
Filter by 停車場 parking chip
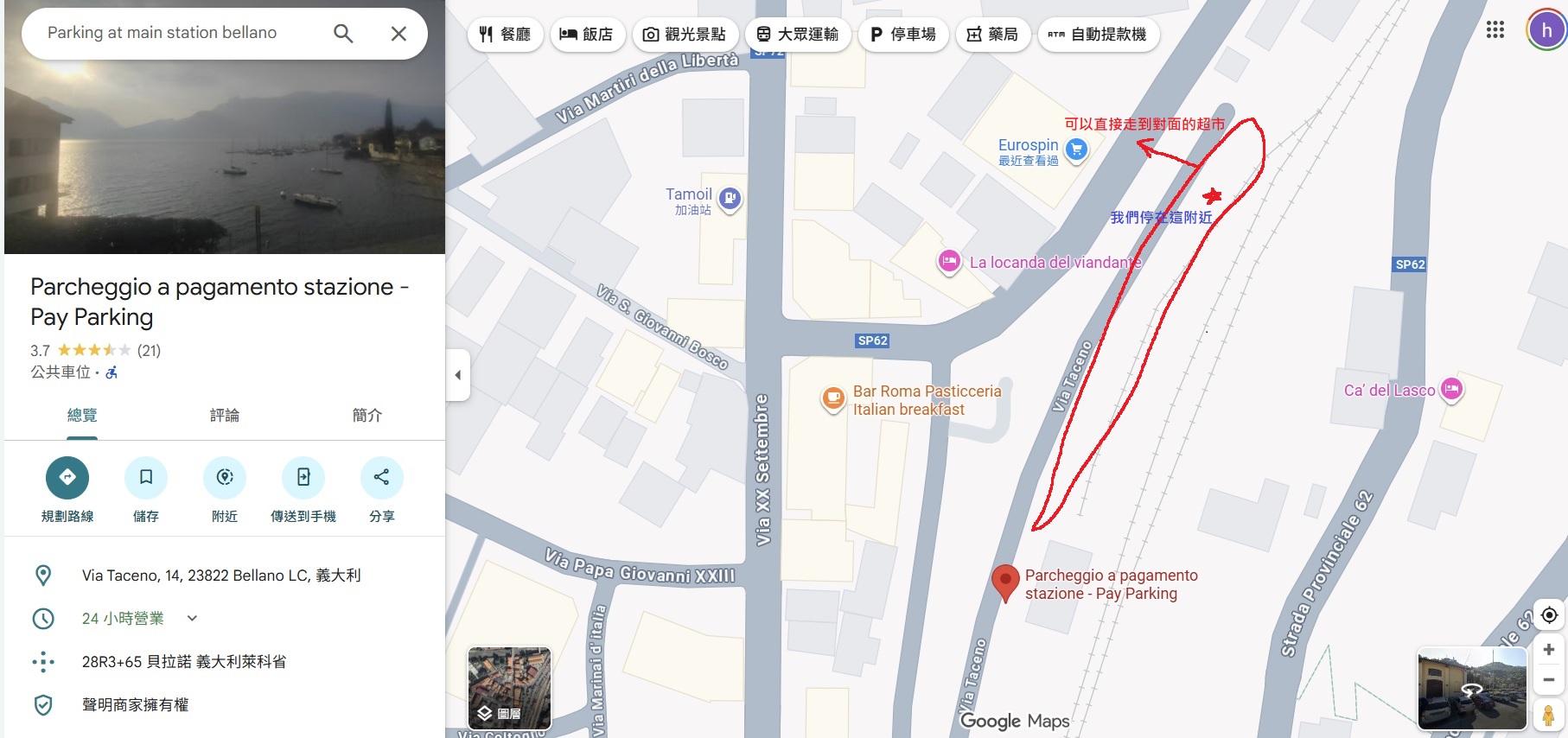(x=903, y=35)
